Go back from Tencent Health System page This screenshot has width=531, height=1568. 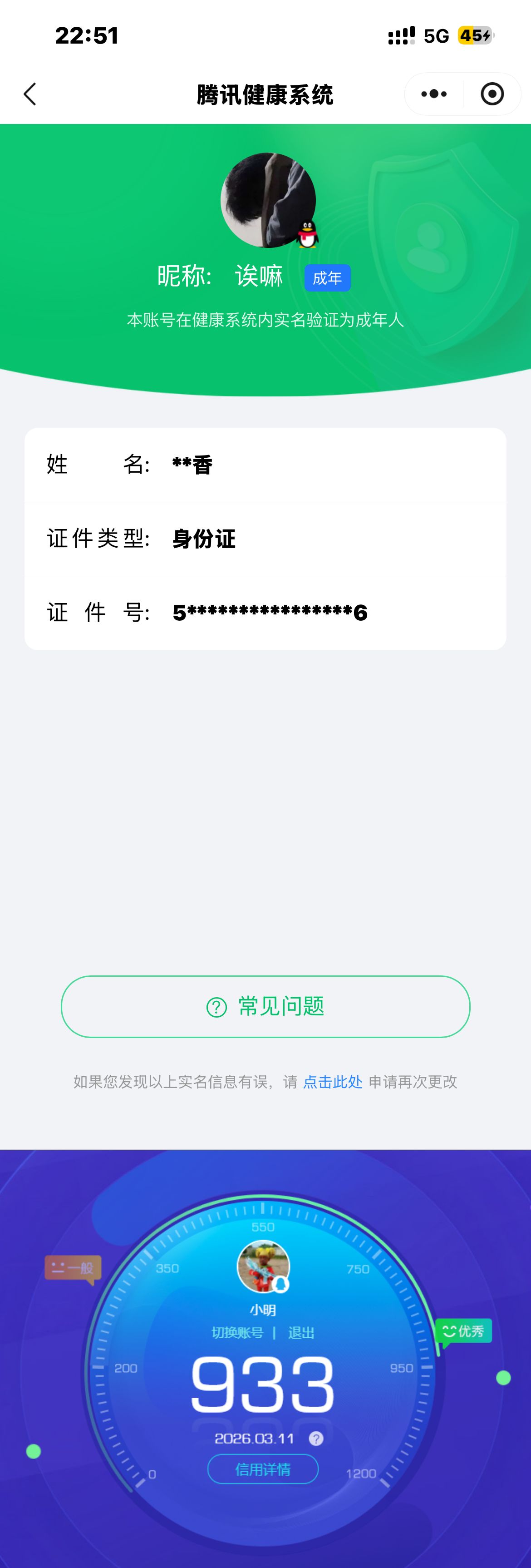[x=30, y=94]
